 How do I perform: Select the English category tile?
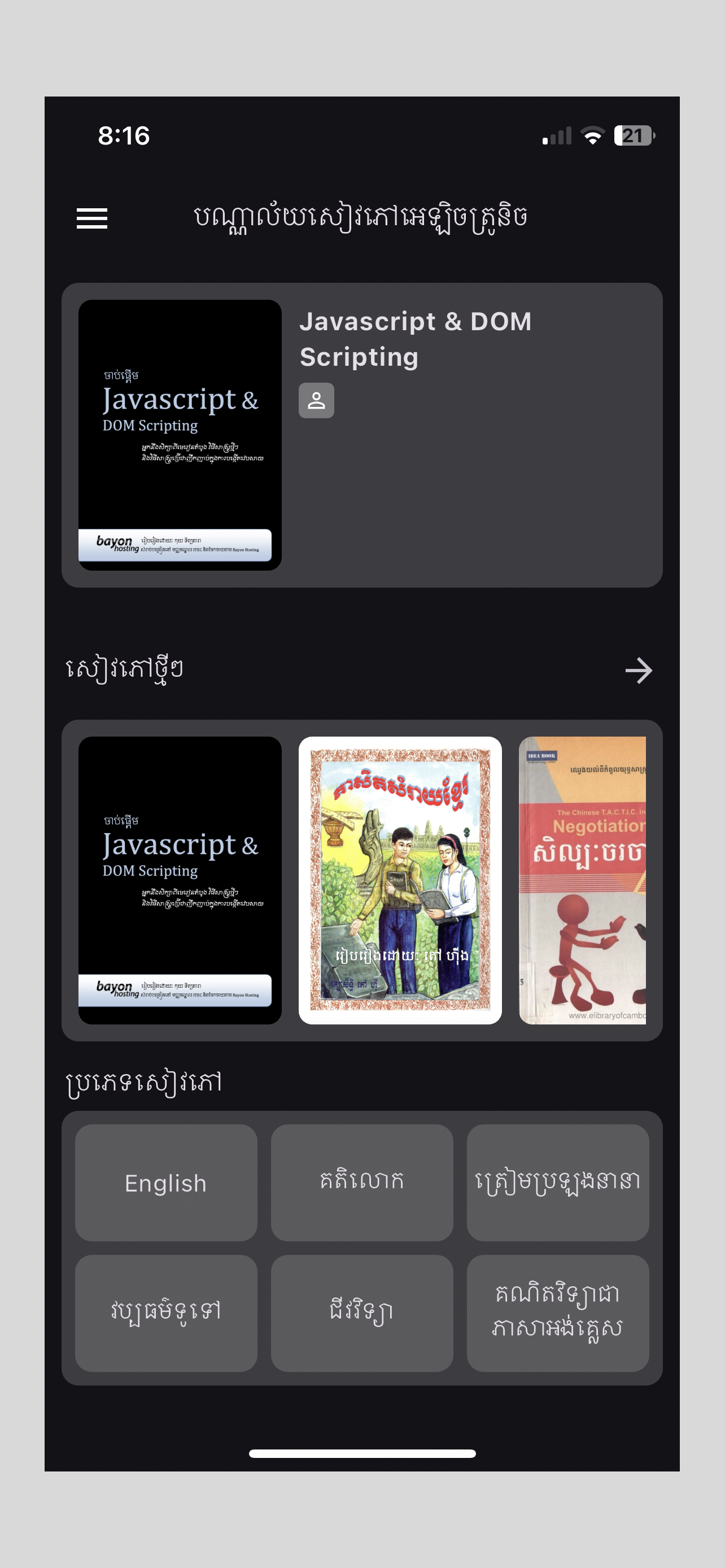(166, 1182)
